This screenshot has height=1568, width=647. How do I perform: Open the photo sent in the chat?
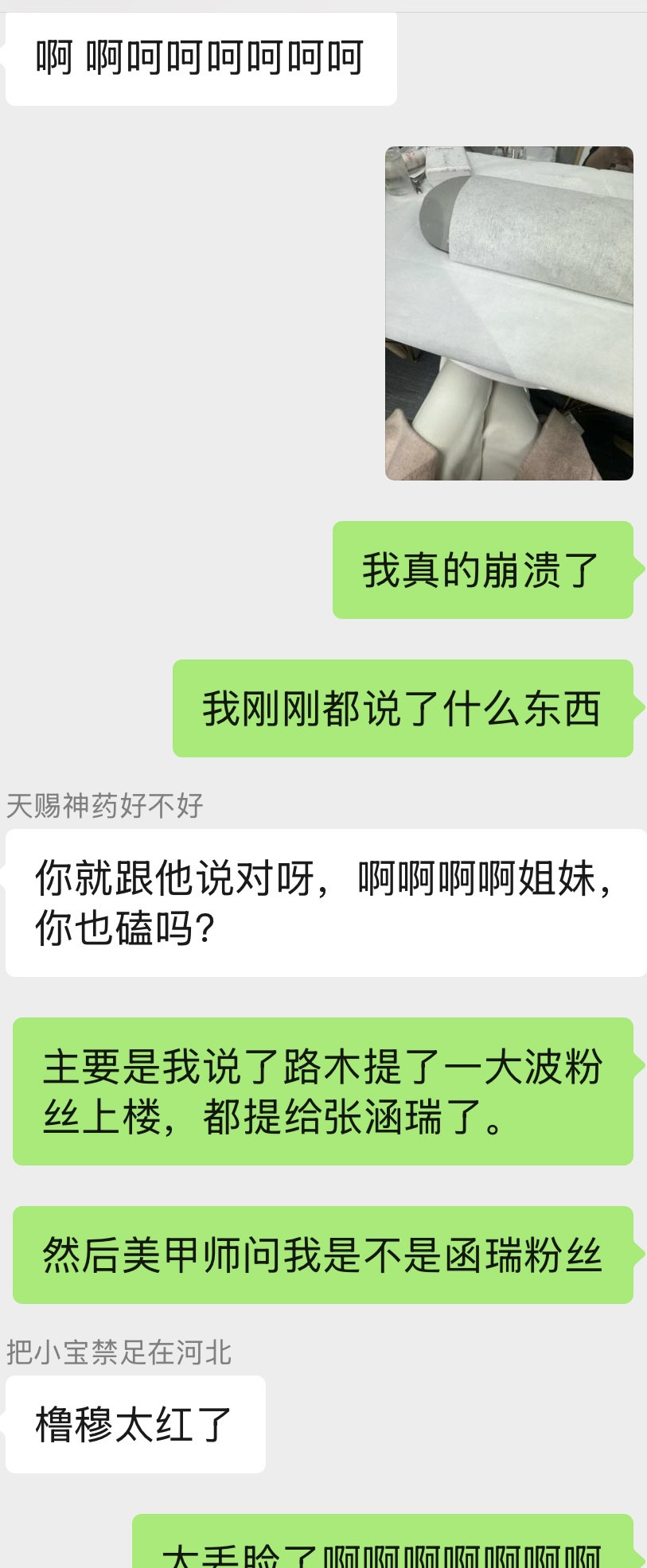pyautogui.click(x=509, y=313)
